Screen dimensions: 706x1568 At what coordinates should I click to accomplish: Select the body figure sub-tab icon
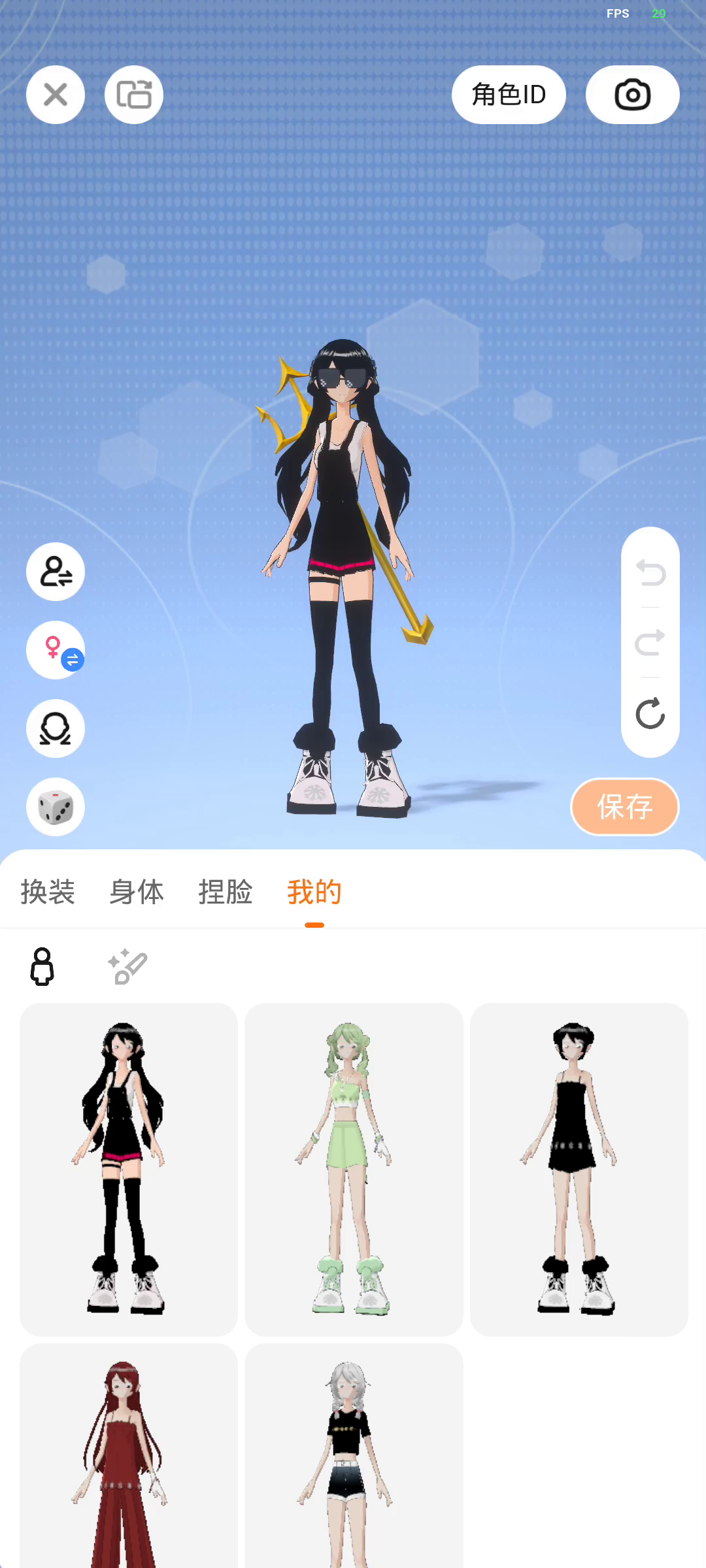42,966
